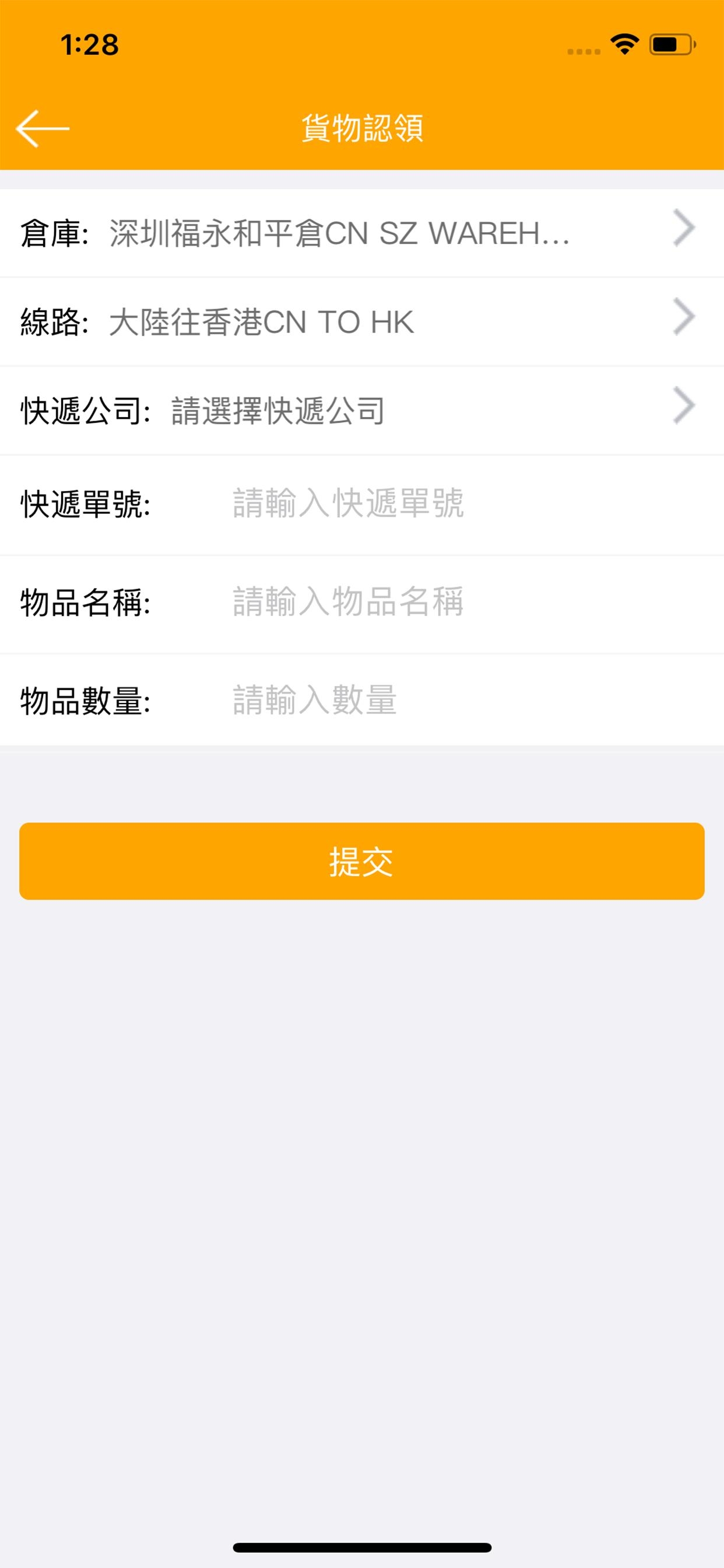Select a courier in 快遞公司 row
724x1568 pixels.
click(x=362, y=410)
